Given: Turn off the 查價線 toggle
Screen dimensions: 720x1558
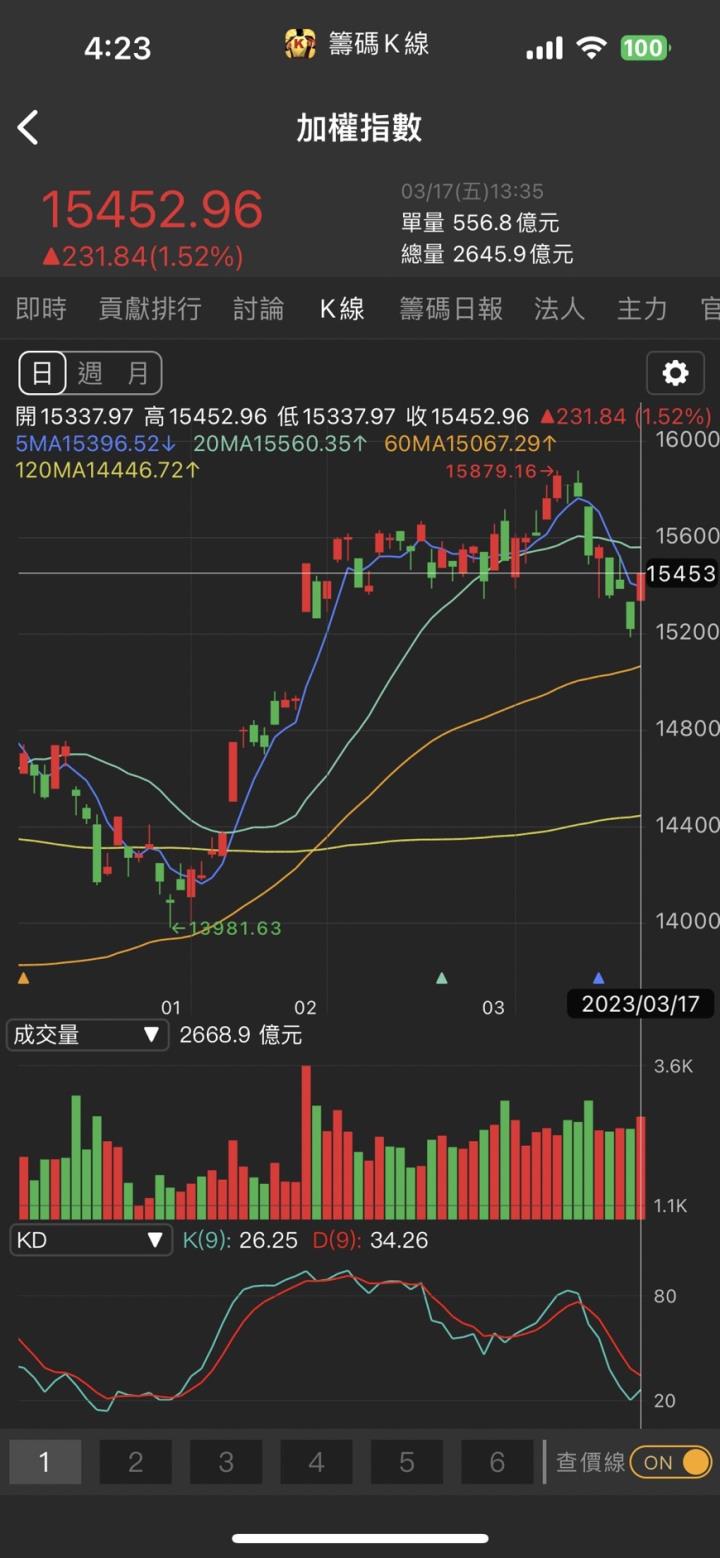Looking at the screenshot, I should 671,1463.
